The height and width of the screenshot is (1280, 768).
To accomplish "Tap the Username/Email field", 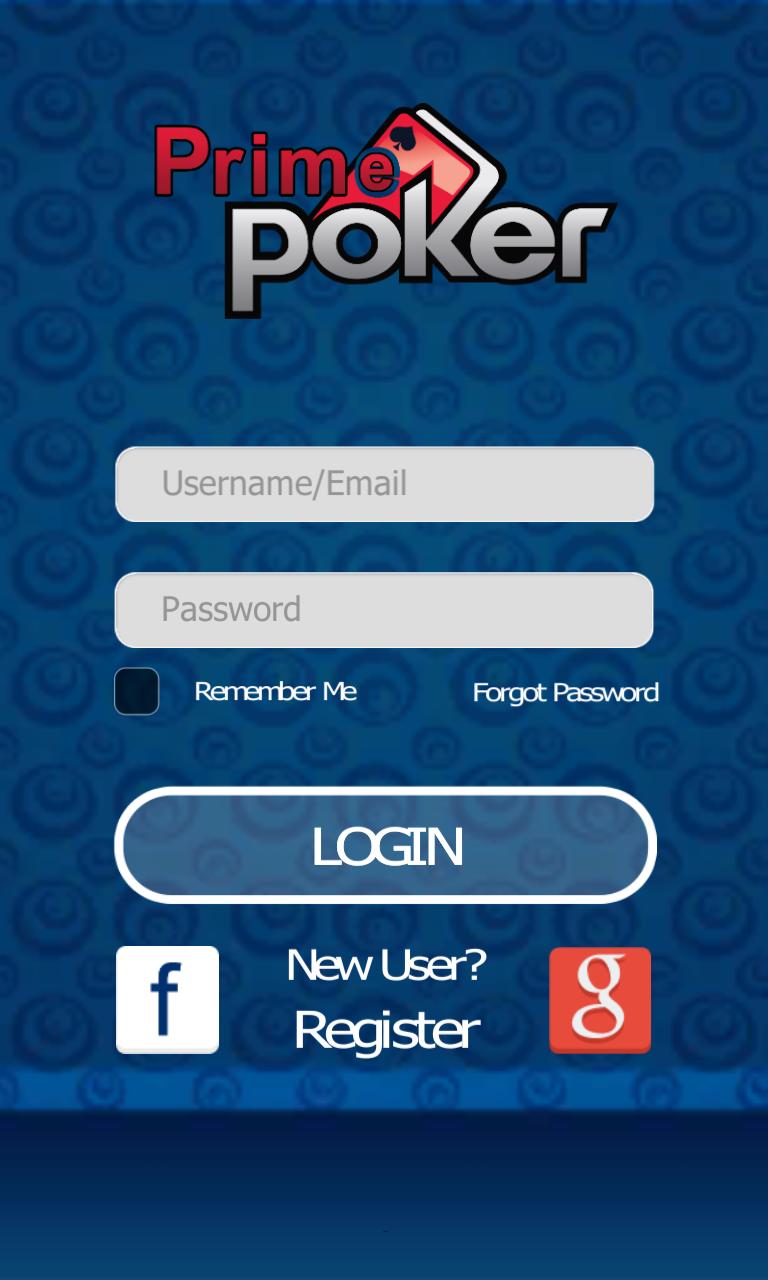I will pos(384,484).
